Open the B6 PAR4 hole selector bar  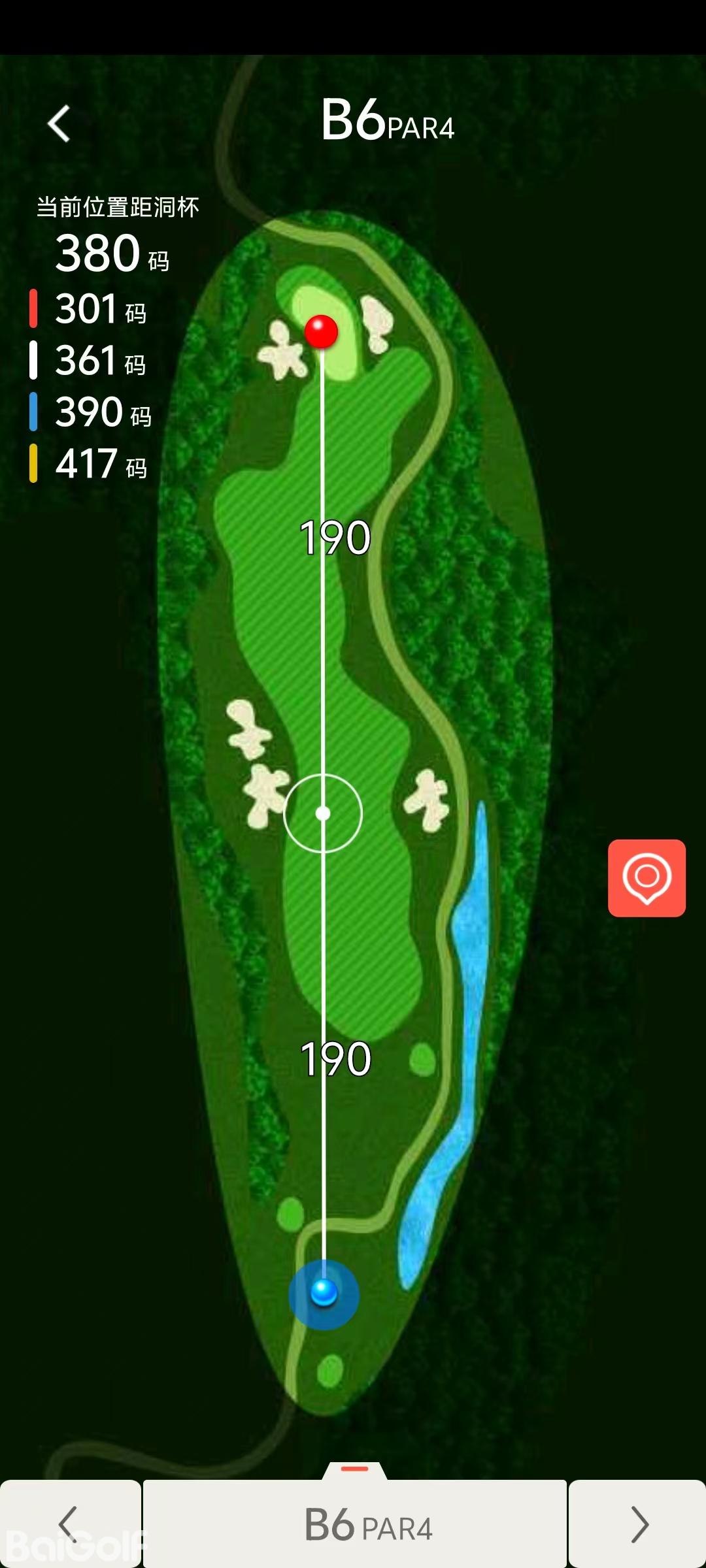click(355, 1524)
